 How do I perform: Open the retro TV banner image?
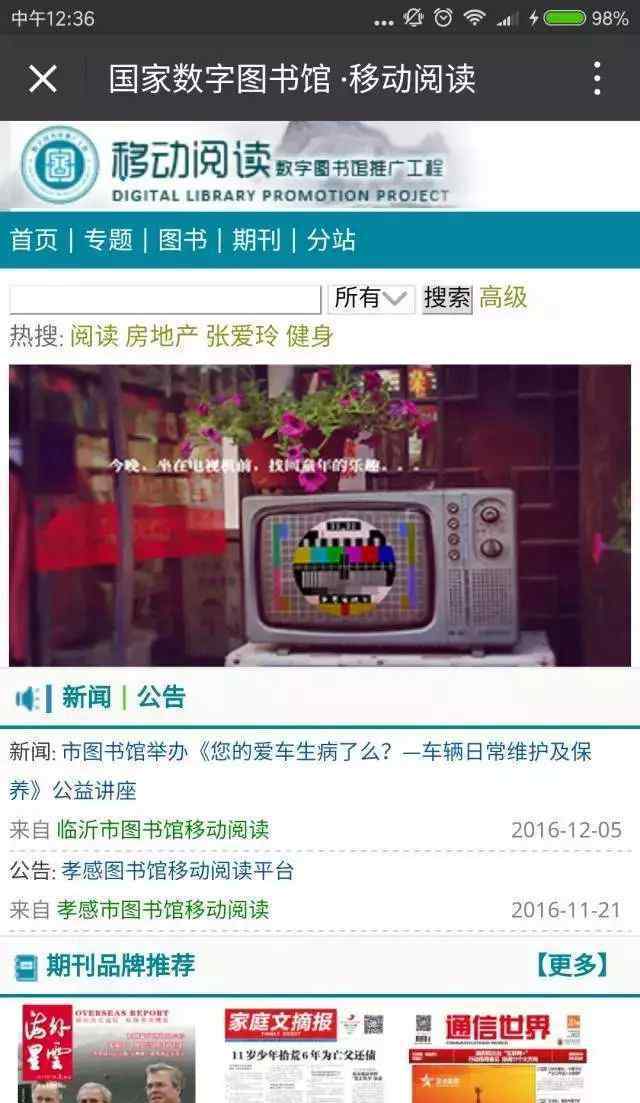[x=320, y=515]
